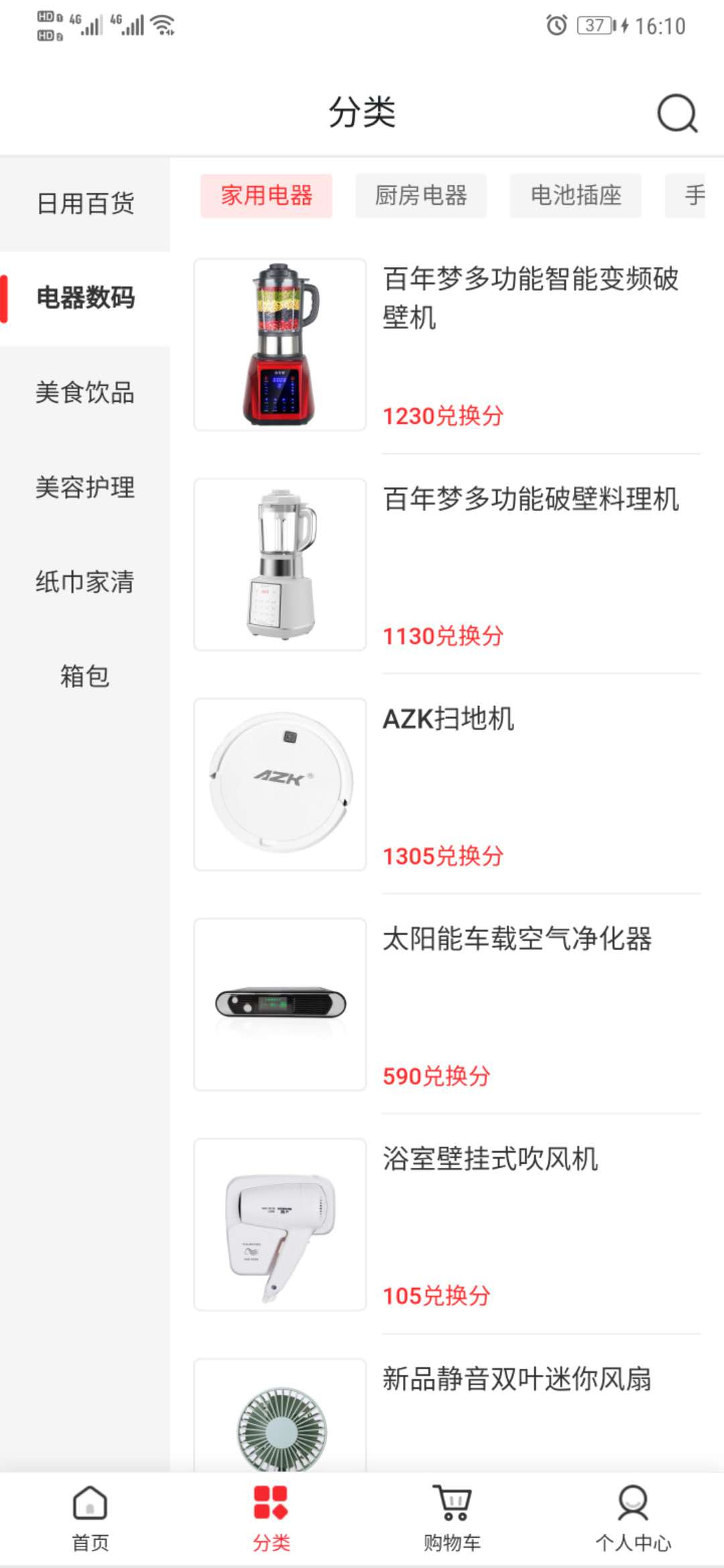Screen dimensions: 724x1568
Task: Open the search magnifier icon
Action: point(677,113)
